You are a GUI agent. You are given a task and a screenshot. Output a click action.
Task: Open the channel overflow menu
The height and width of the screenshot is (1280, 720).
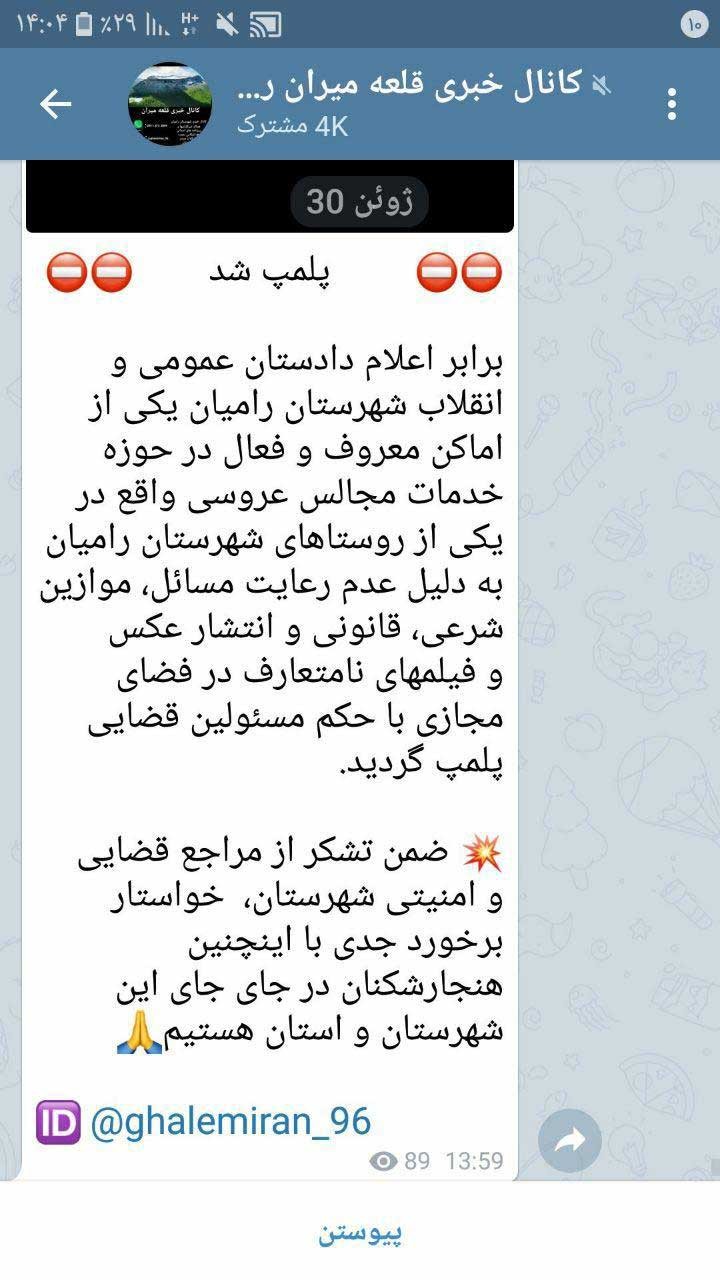671,103
